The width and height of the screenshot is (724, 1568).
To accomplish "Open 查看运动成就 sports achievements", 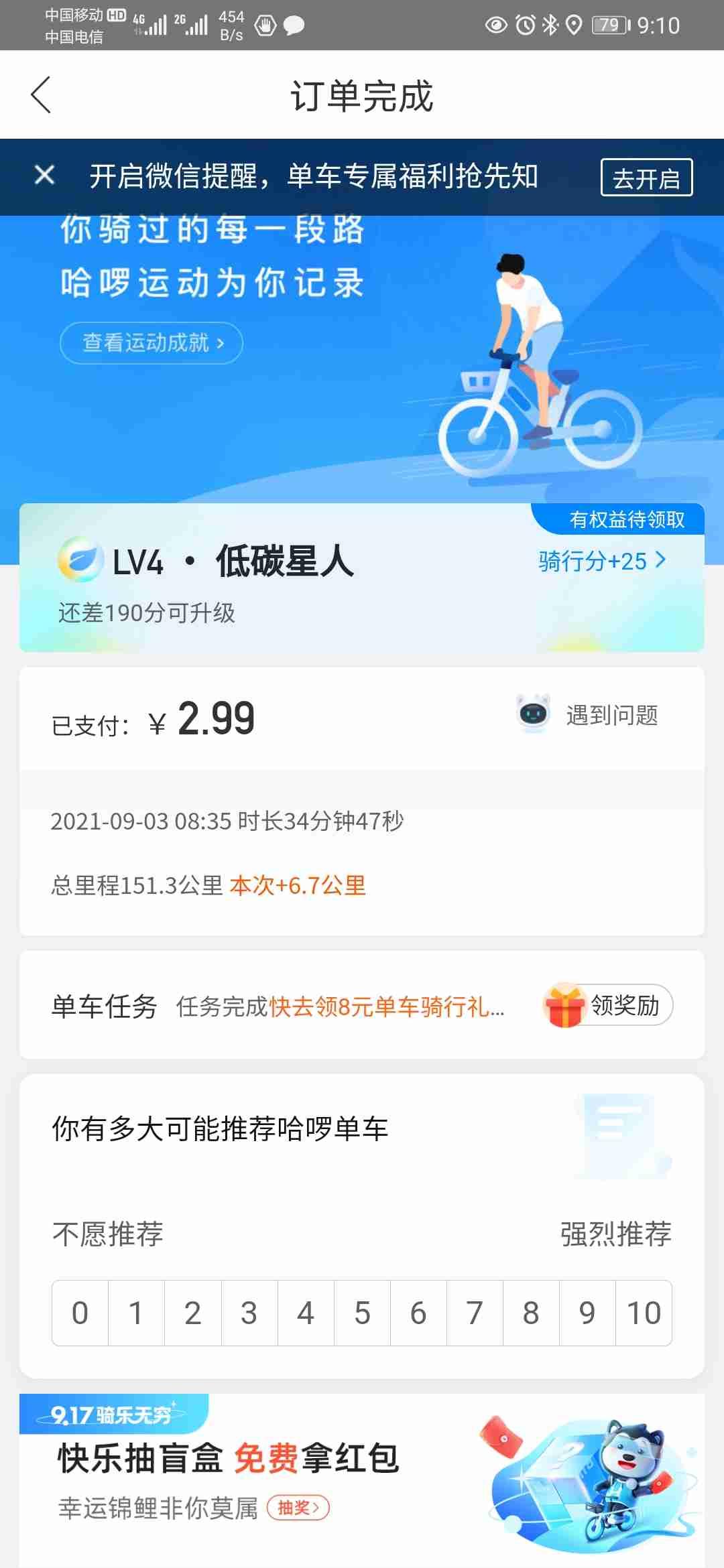I will 152,343.
